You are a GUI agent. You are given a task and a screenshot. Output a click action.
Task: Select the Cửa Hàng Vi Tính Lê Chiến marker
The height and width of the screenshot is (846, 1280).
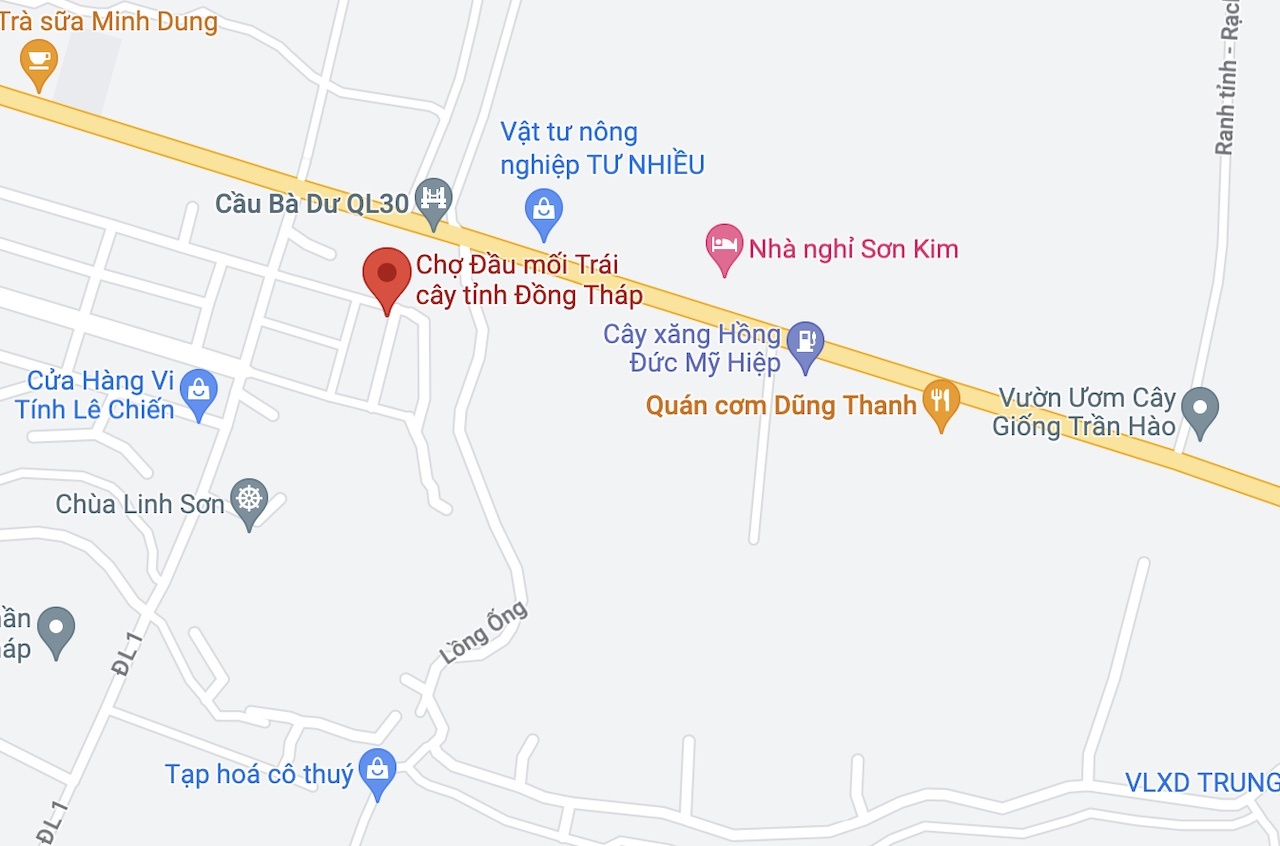200,391
